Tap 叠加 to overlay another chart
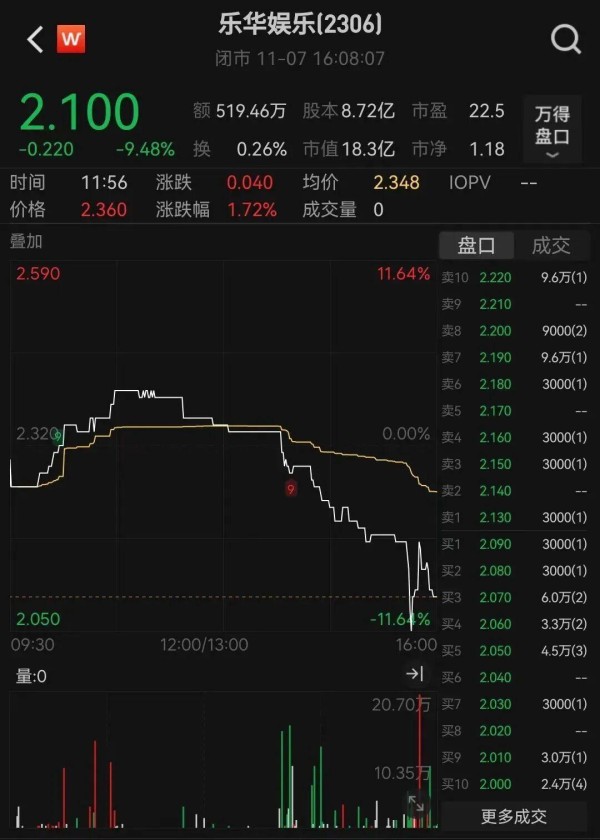This screenshot has width=600, height=840. tap(26, 241)
